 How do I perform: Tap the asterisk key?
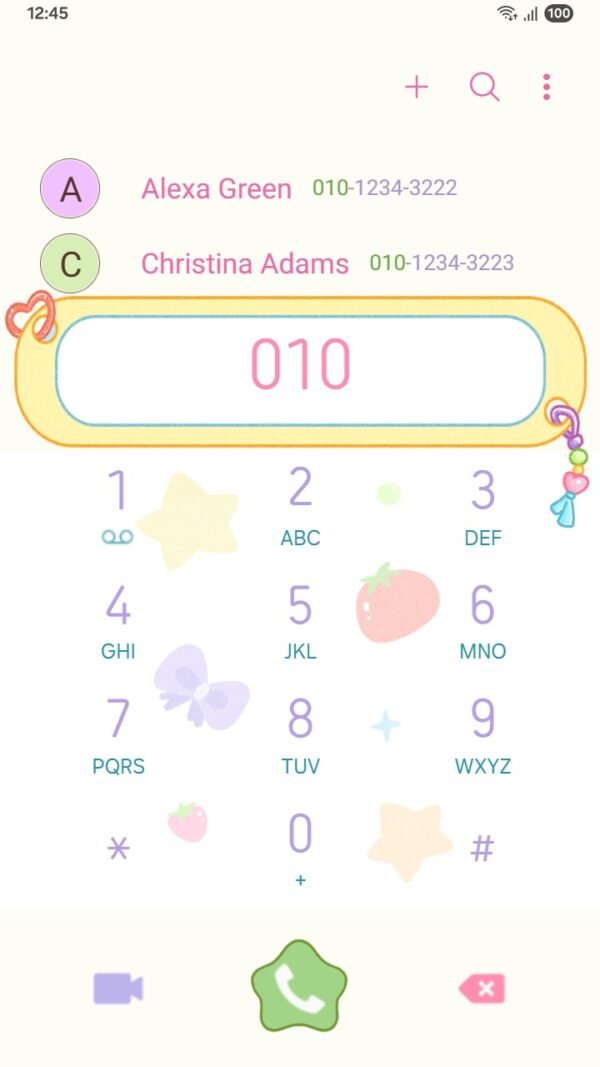pos(118,849)
